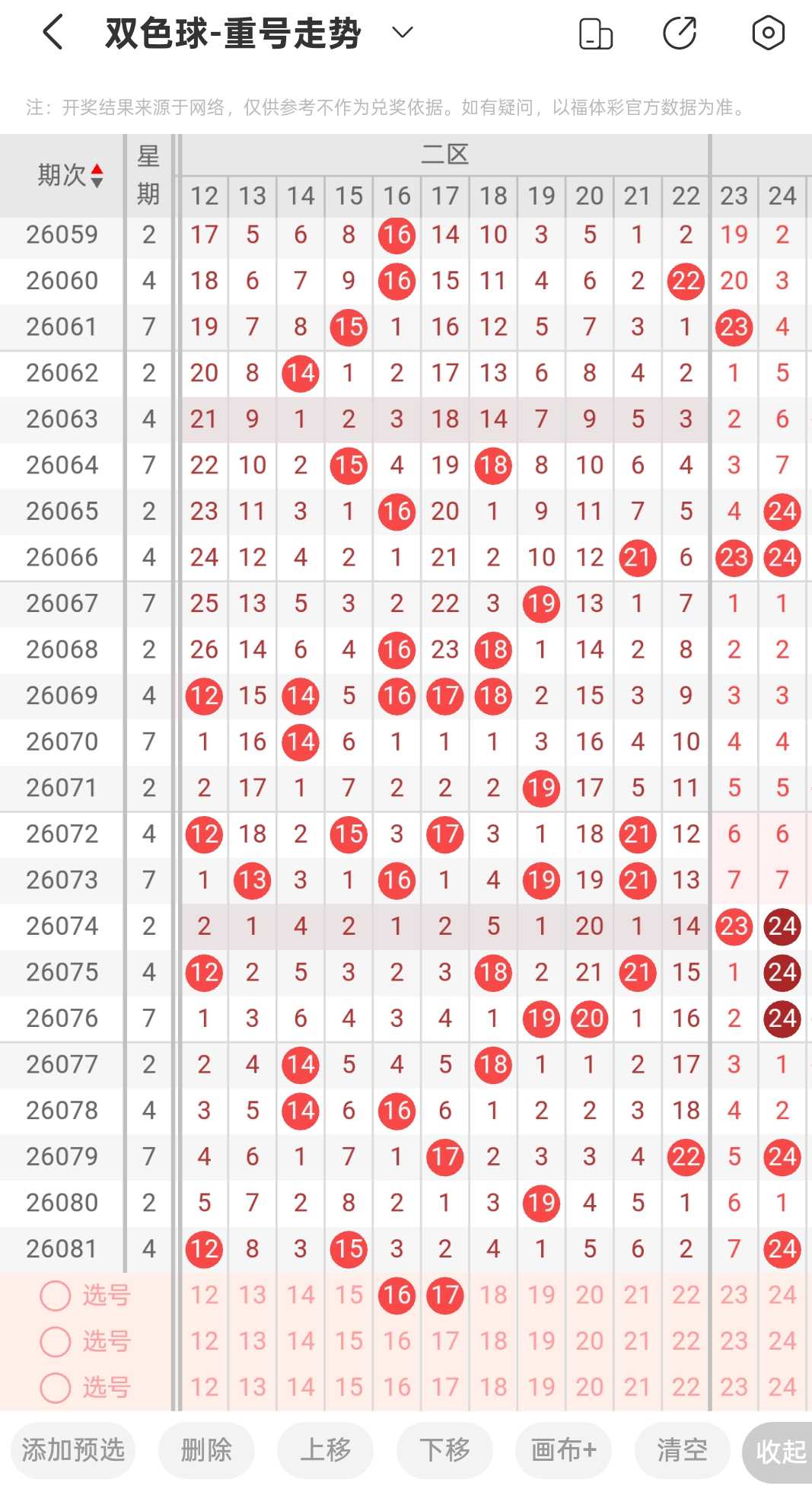Image resolution: width=812 pixels, height=1489 pixels.
Task: Tap the screen orientation icon in header
Action: [596, 34]
